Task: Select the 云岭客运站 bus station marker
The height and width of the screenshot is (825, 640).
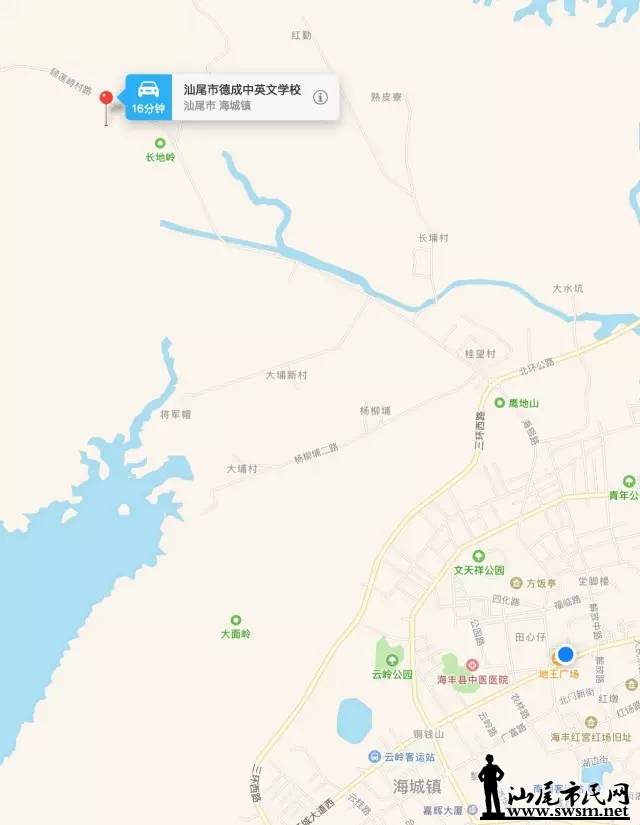Action: pyautogui.click(x=373, y=756)
